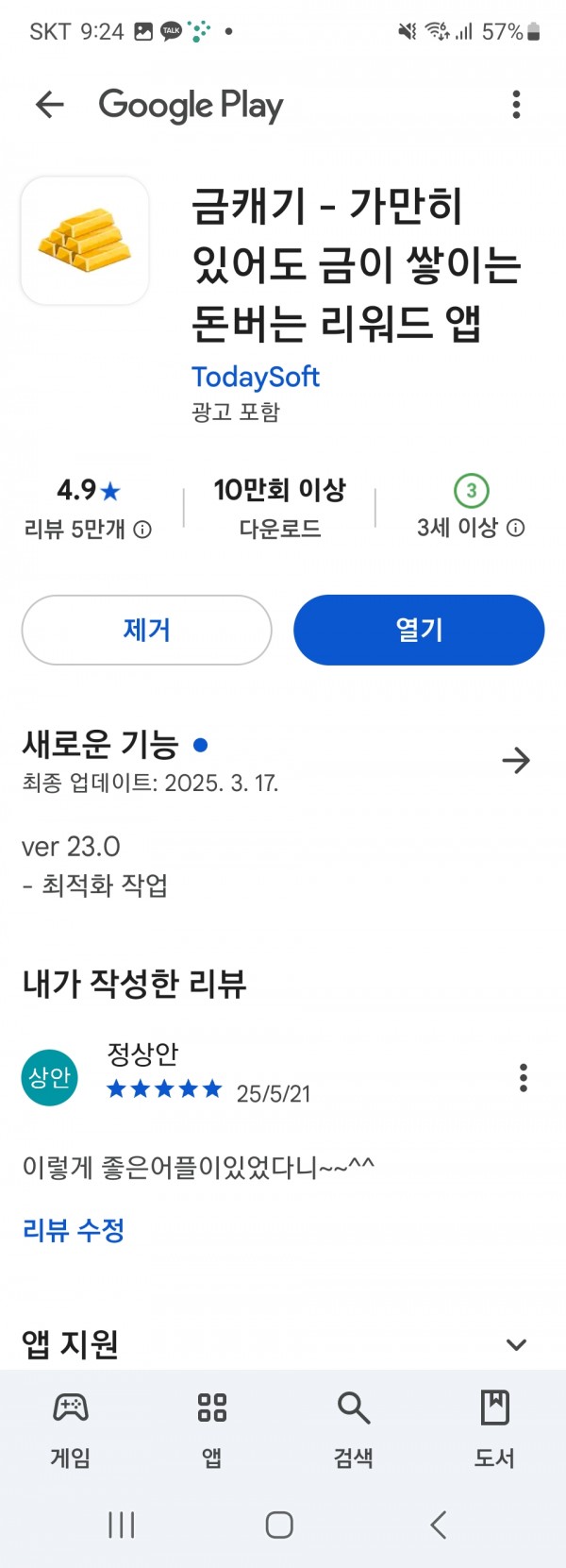Open the TodaySoft developer page

(255, 377)
